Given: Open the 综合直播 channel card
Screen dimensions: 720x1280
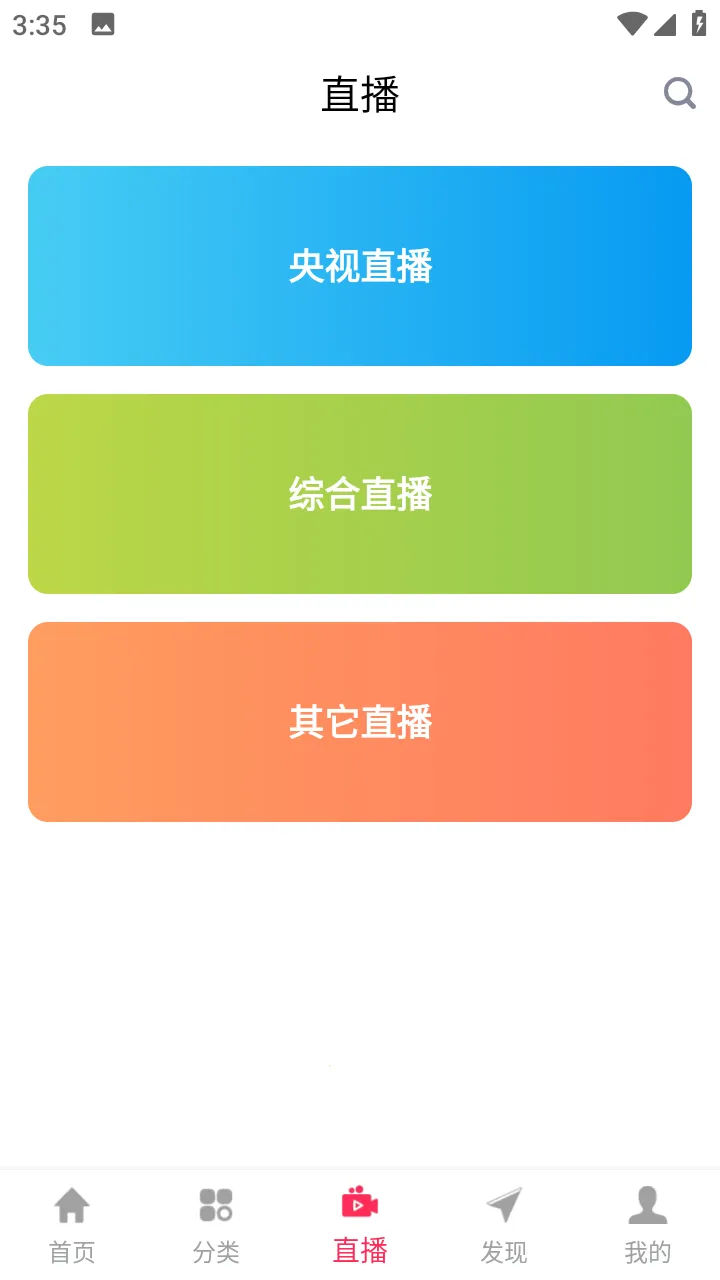Looking at the screenshot, I should [360, 493].
